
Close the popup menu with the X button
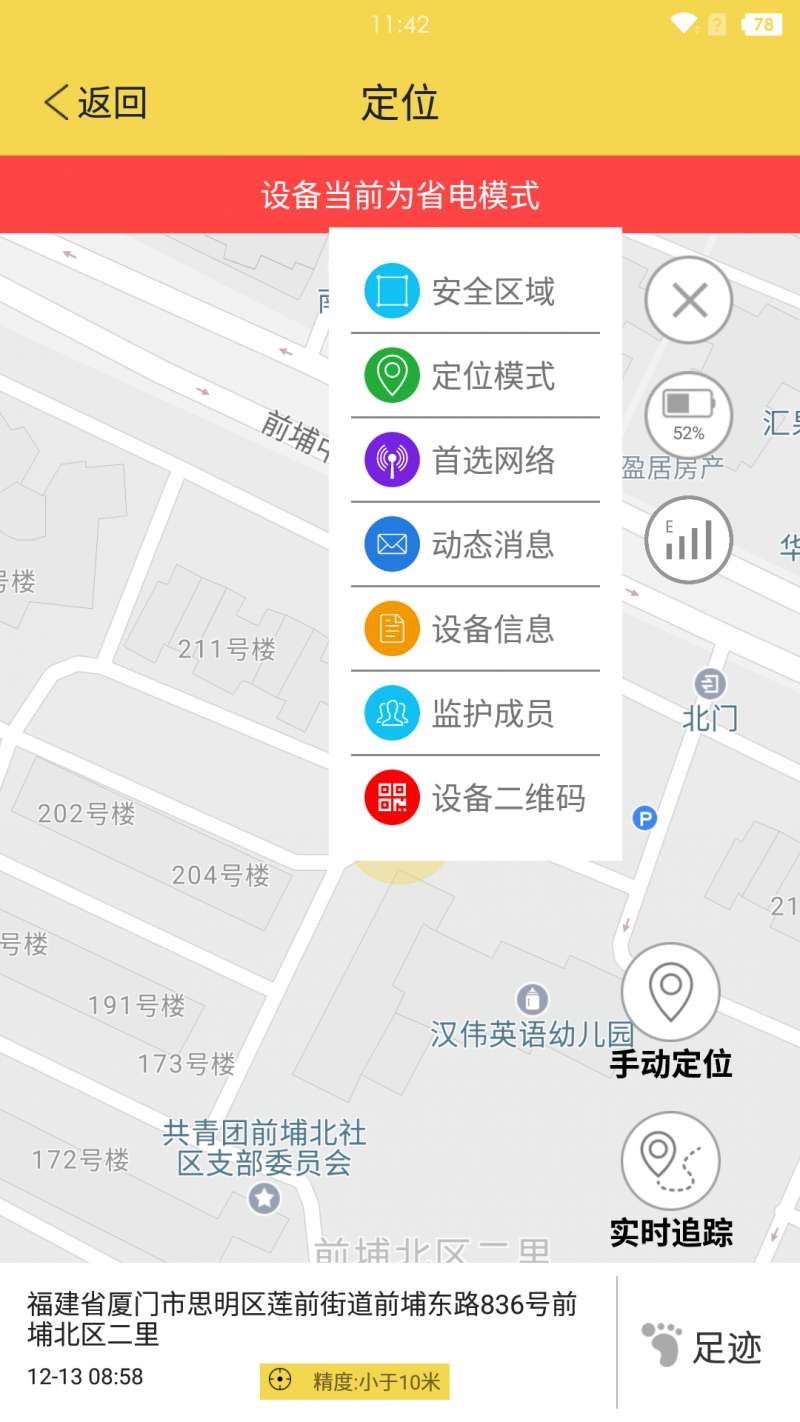[689, 300]
